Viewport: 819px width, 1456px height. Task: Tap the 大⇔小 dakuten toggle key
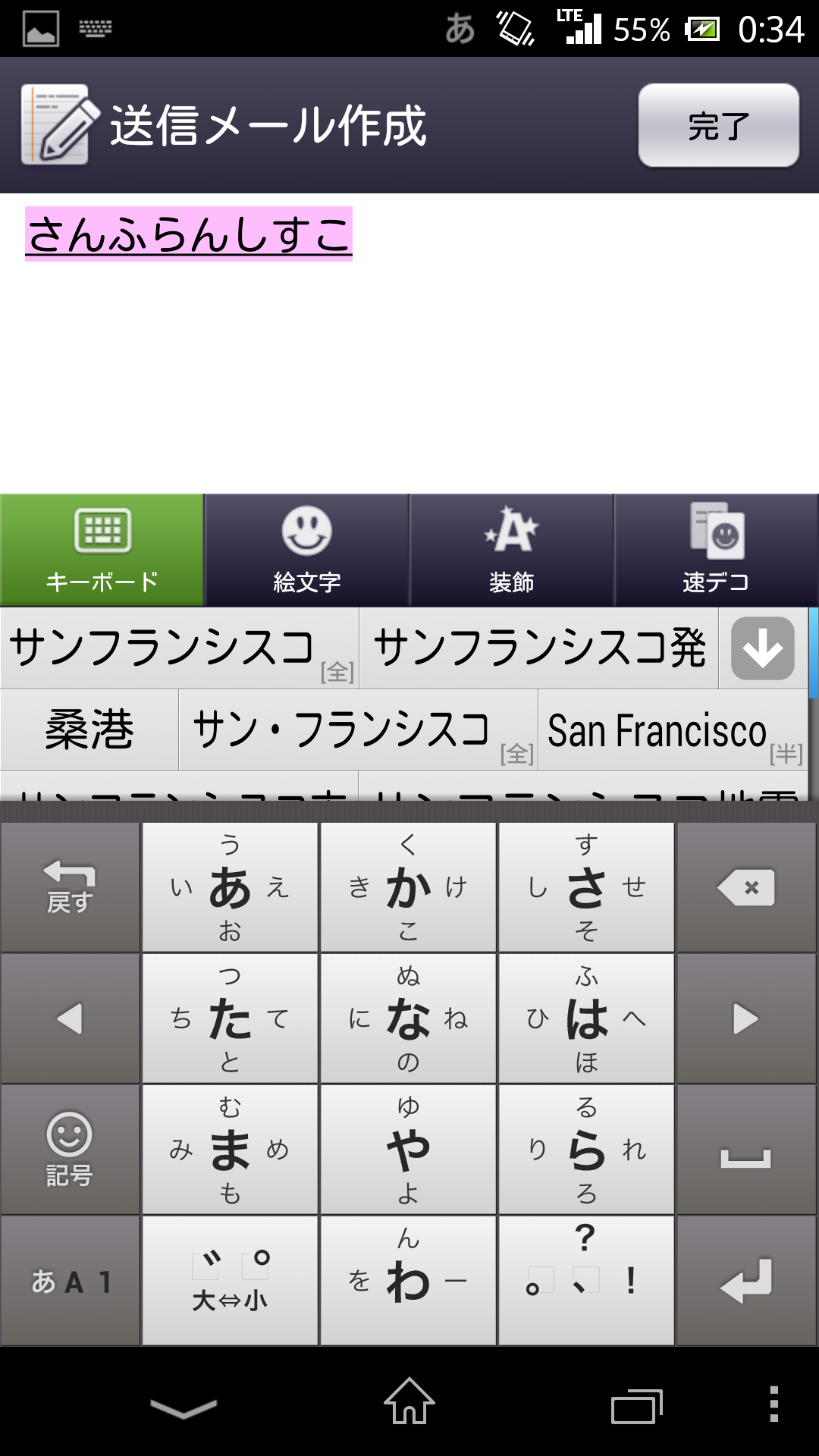[x=230, y=1282]
